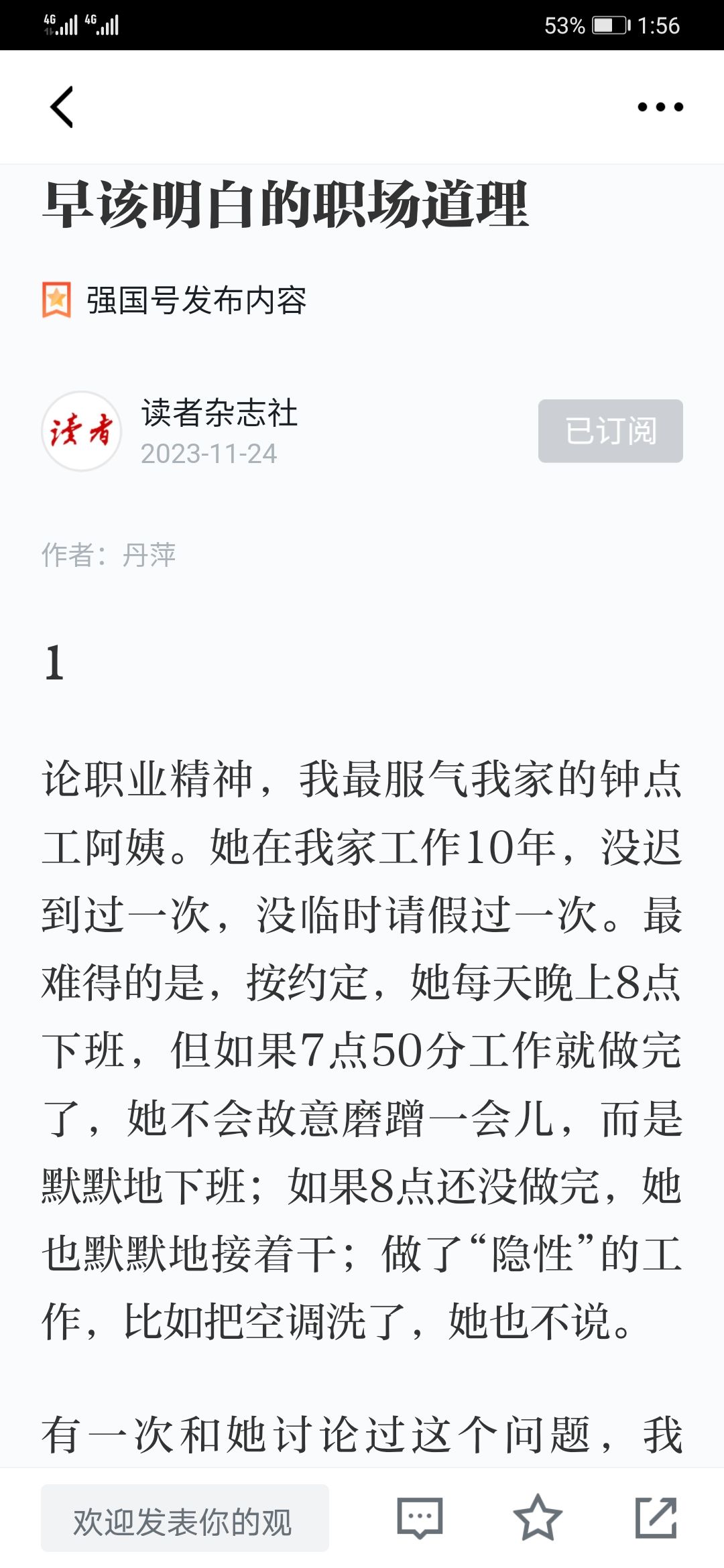
Task: Share the article via the share icon
Action: pos(656,1518)
